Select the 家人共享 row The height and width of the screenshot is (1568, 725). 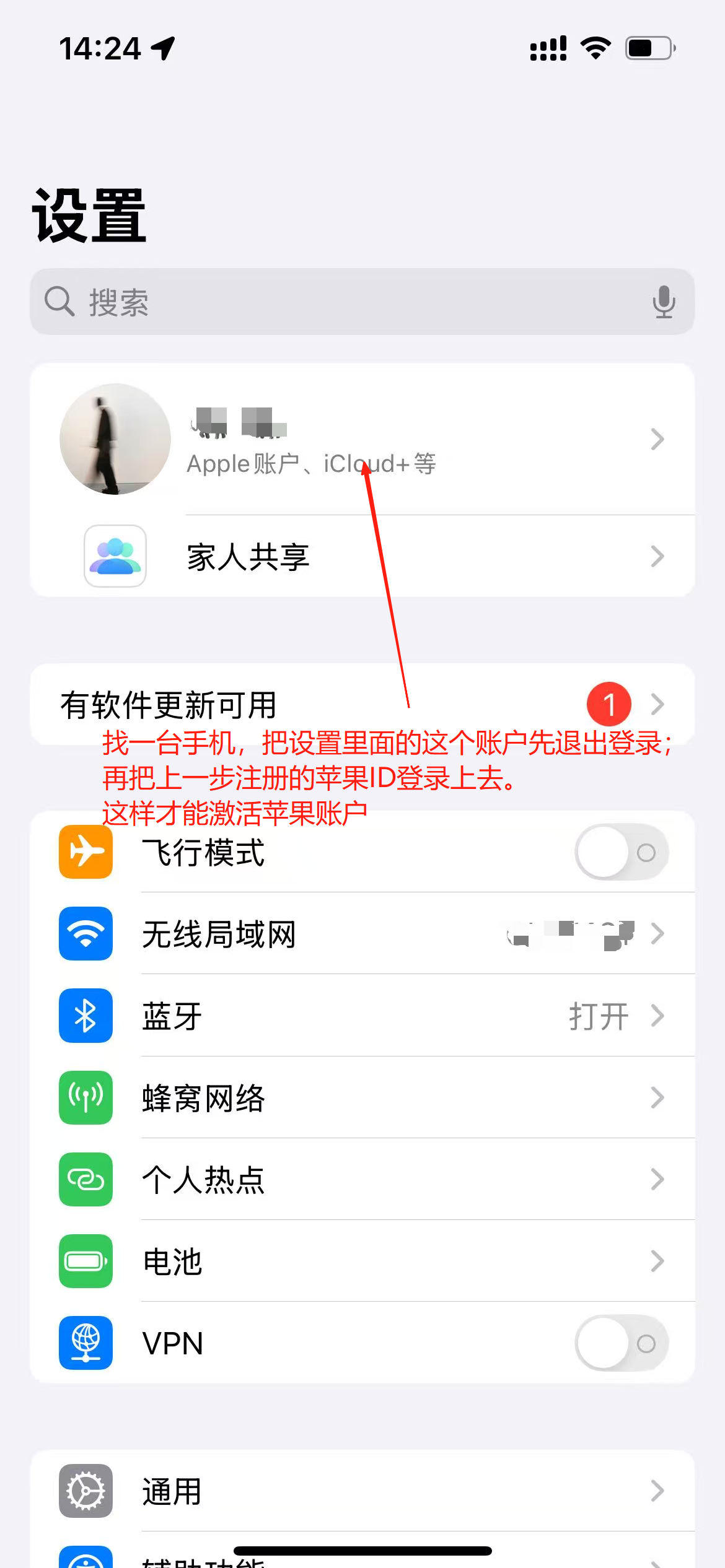tap(372, 555)
